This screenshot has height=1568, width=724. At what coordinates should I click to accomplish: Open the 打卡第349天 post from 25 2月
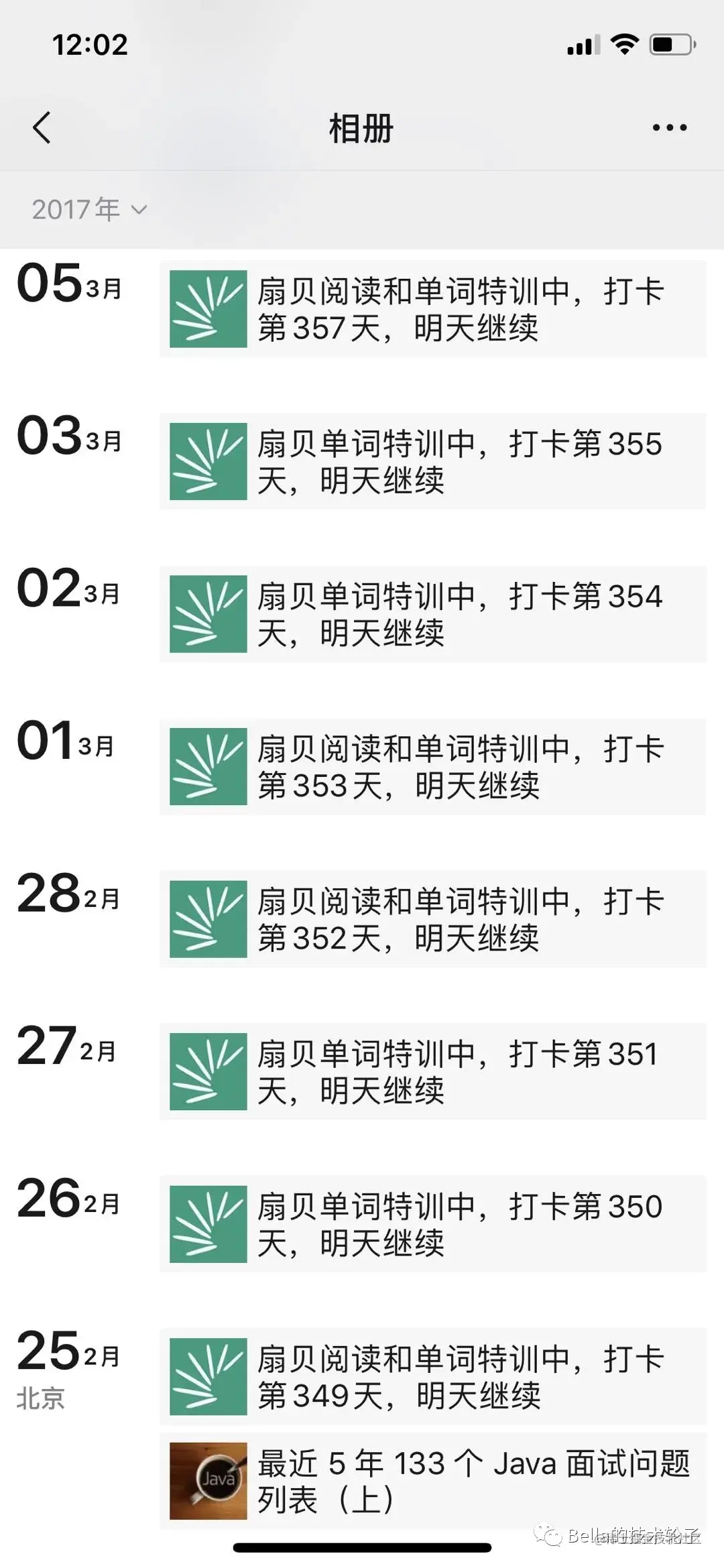coord(432,1376)
